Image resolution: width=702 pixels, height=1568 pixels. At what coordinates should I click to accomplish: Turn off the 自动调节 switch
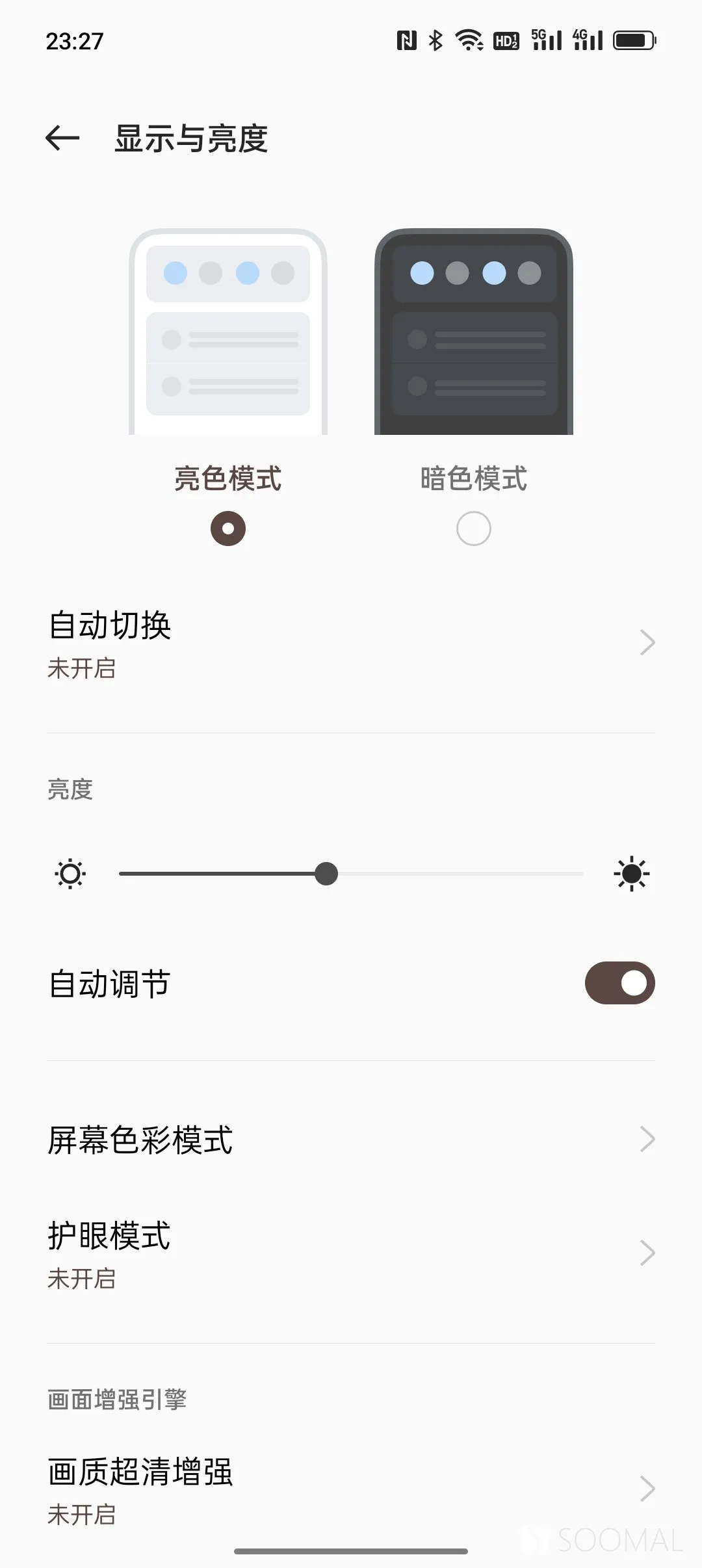pos(619,983)
